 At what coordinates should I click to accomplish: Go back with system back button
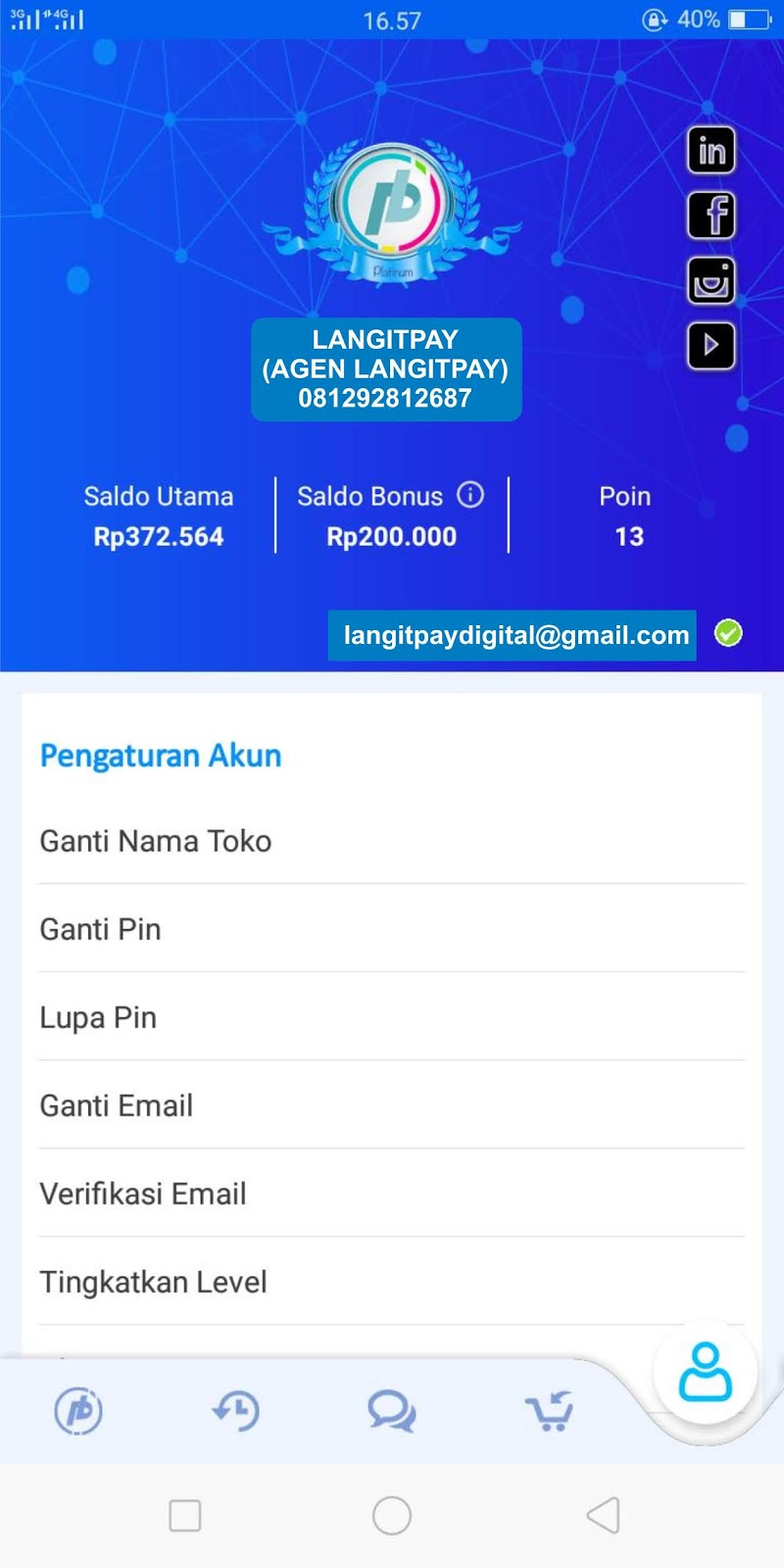pos(603,1515)
